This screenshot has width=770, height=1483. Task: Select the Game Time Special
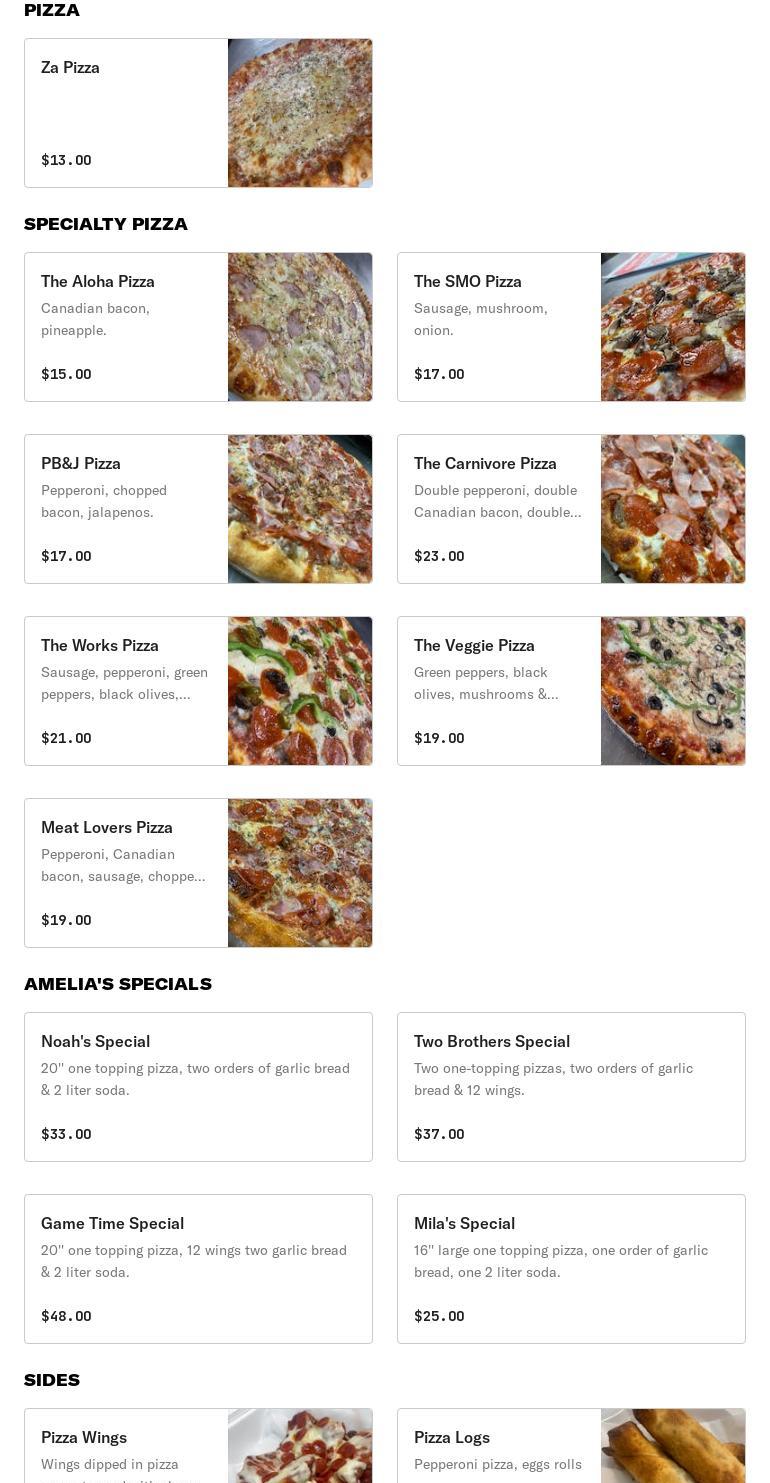(198, 1269)
